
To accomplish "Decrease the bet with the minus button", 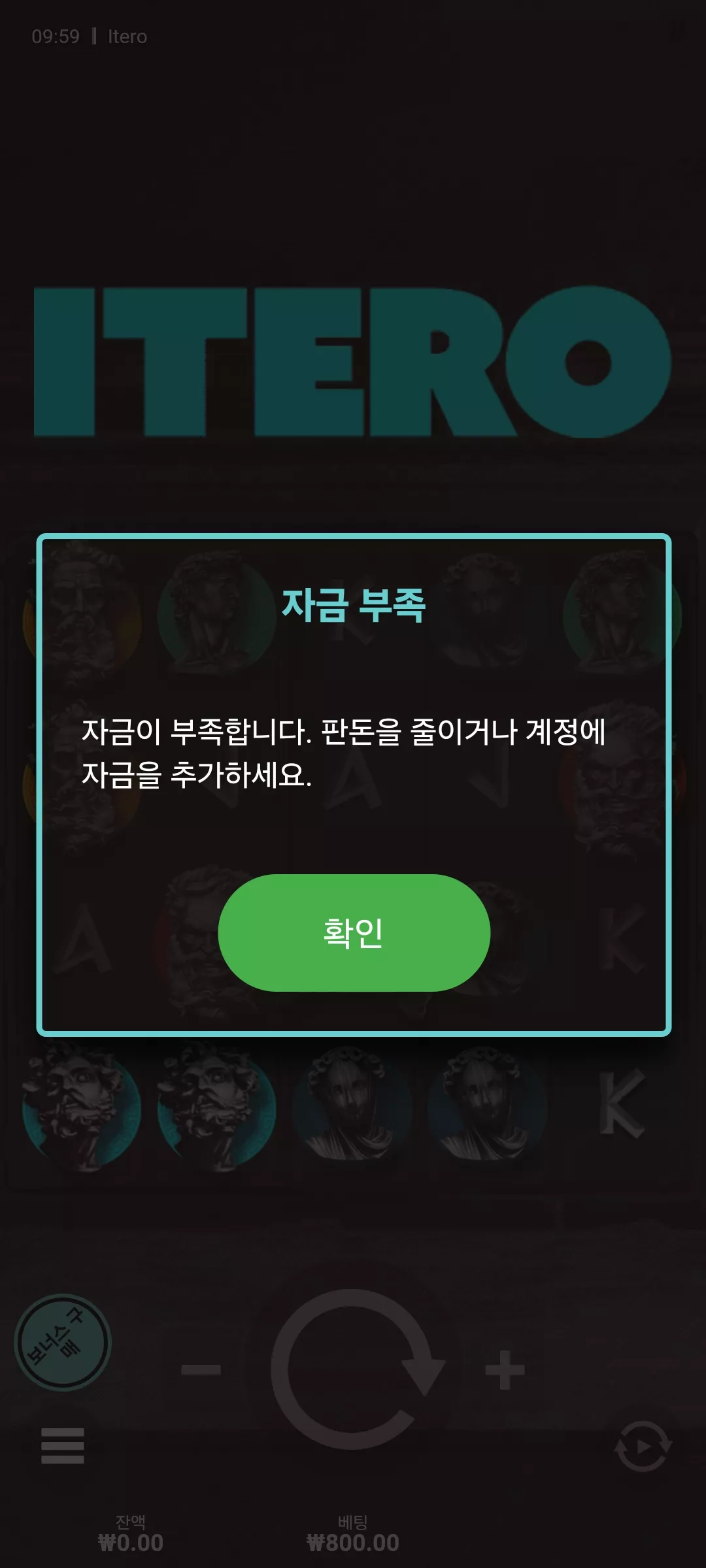I will [201, 1369].
